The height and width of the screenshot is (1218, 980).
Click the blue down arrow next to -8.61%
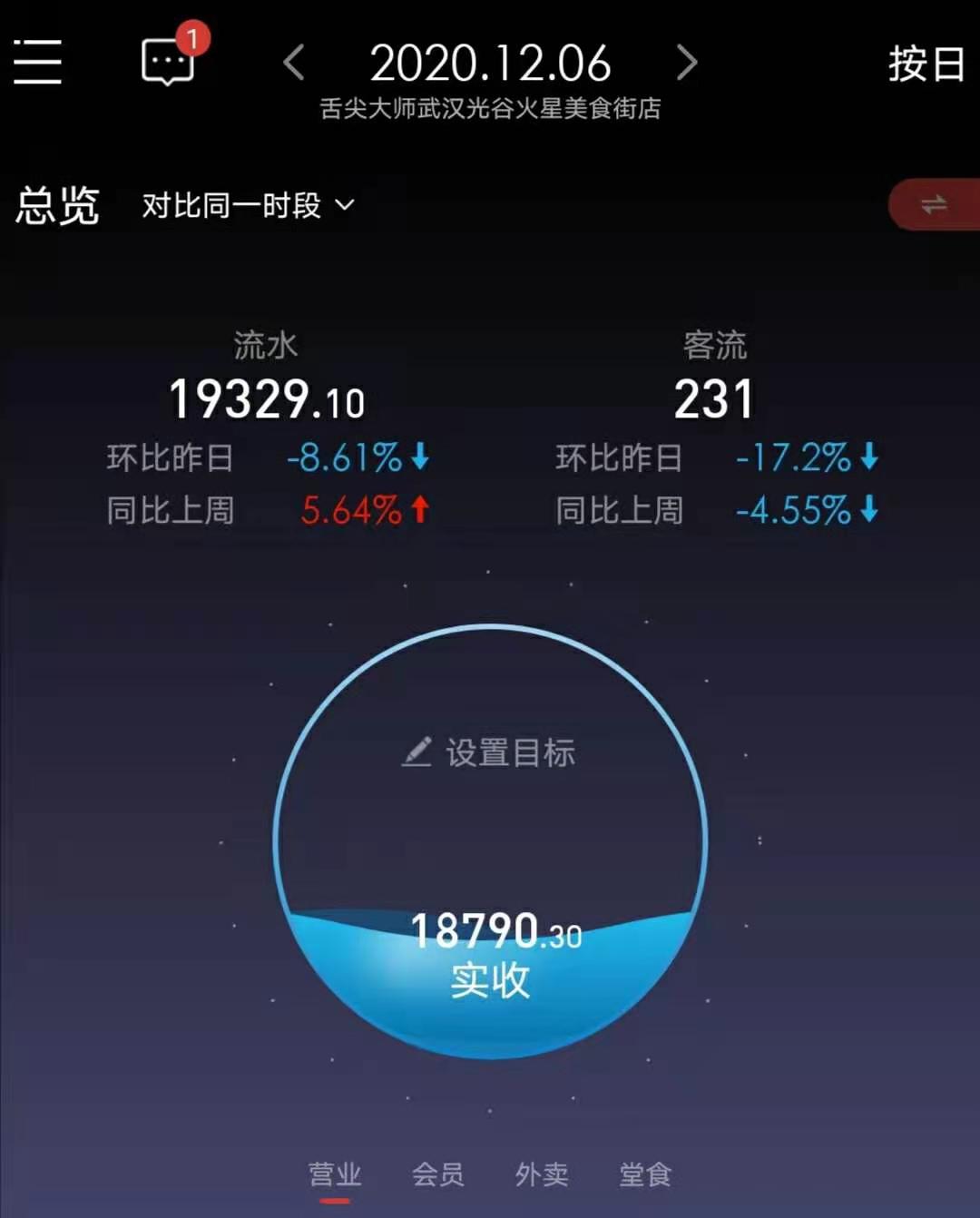[420, 457]
